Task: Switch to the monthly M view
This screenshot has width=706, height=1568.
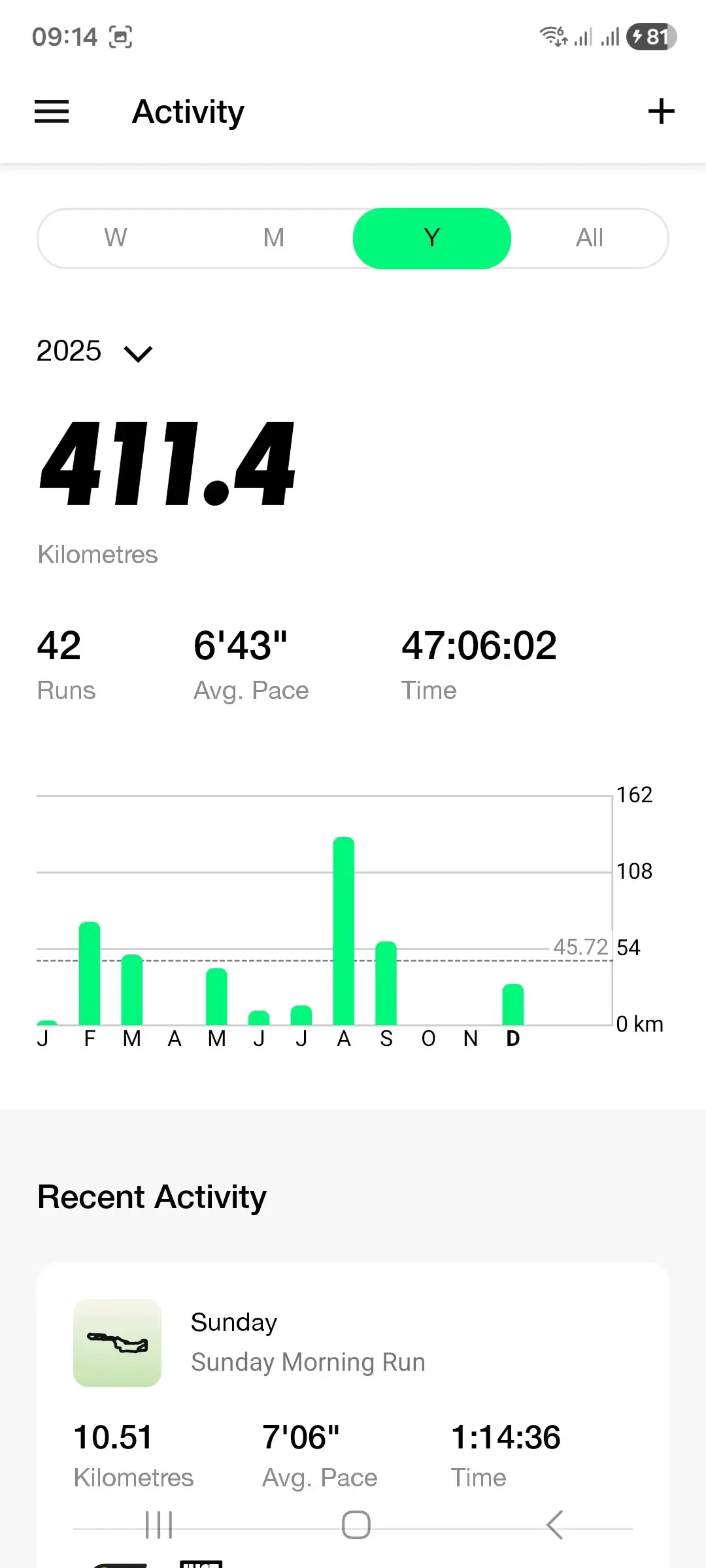Action: pyautogui.click(x=274, y=238)
